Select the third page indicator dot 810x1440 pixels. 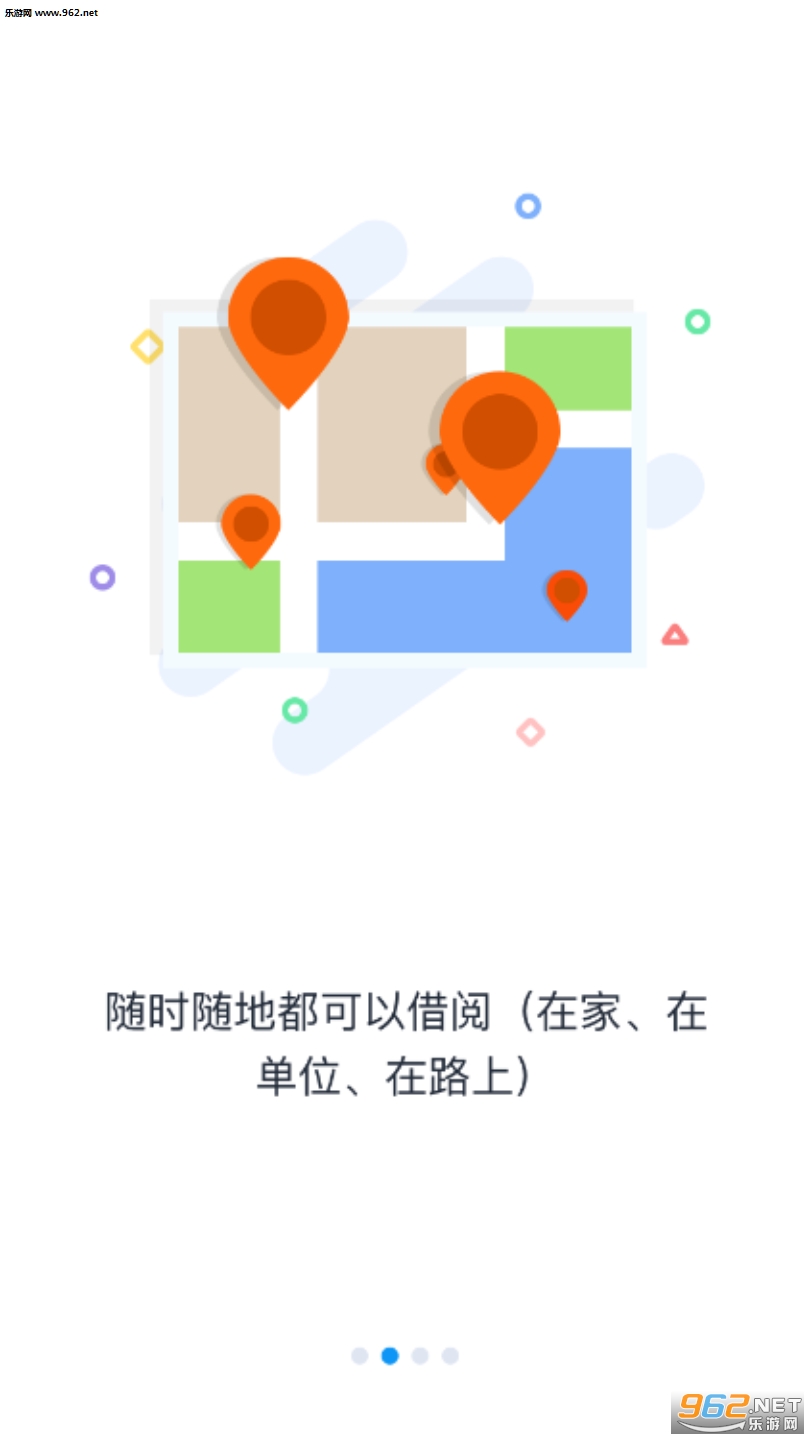tap(420, 1356)
